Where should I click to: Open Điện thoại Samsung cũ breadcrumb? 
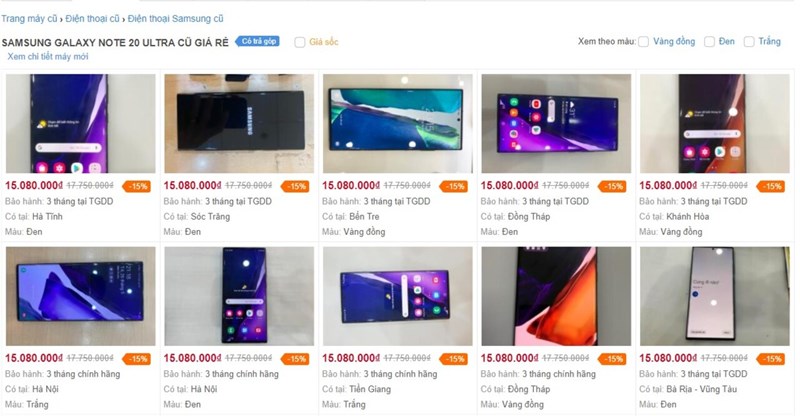[175, 18]
